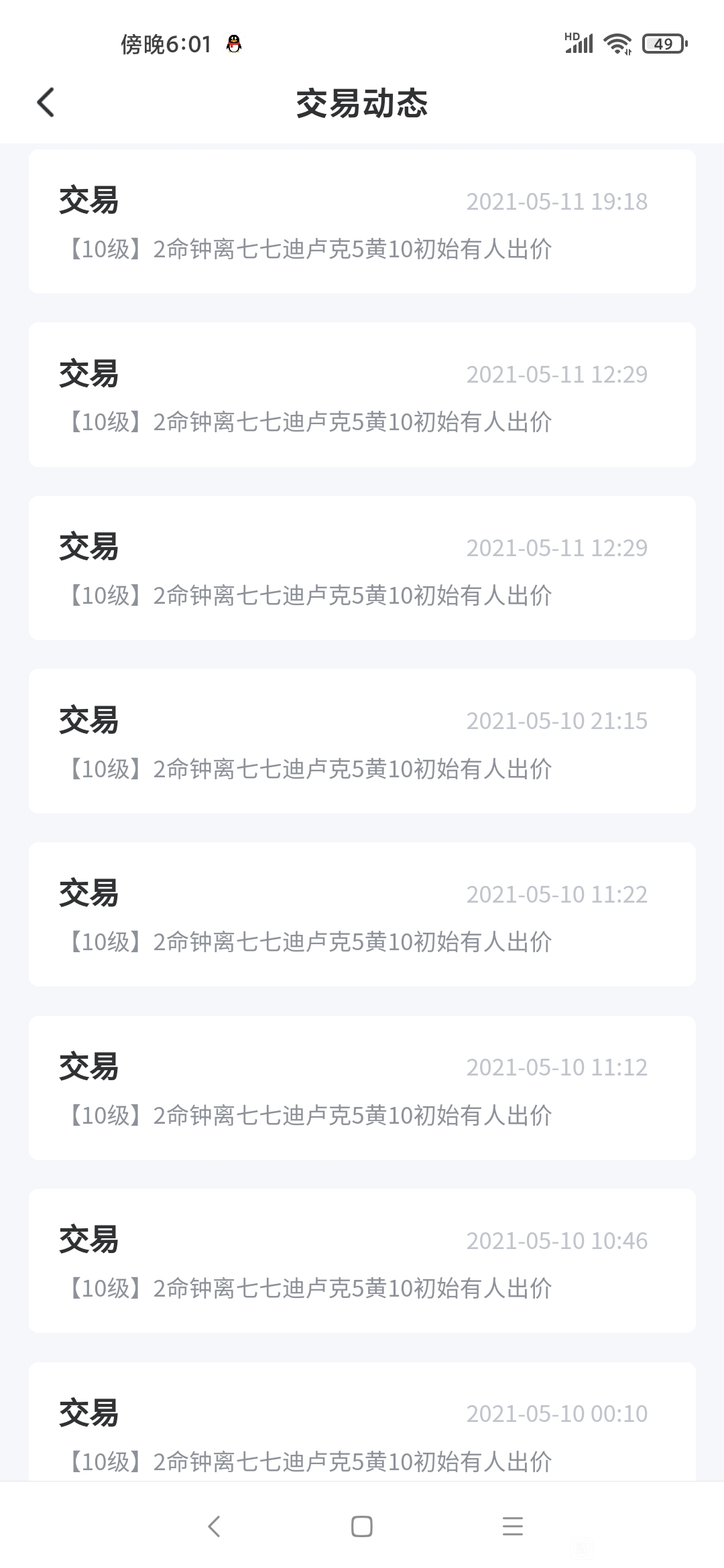Open the 交易 card dated 2021-05-10 11:22
This screenshot has width=724, height=1568.
click(x=362, y=914)
